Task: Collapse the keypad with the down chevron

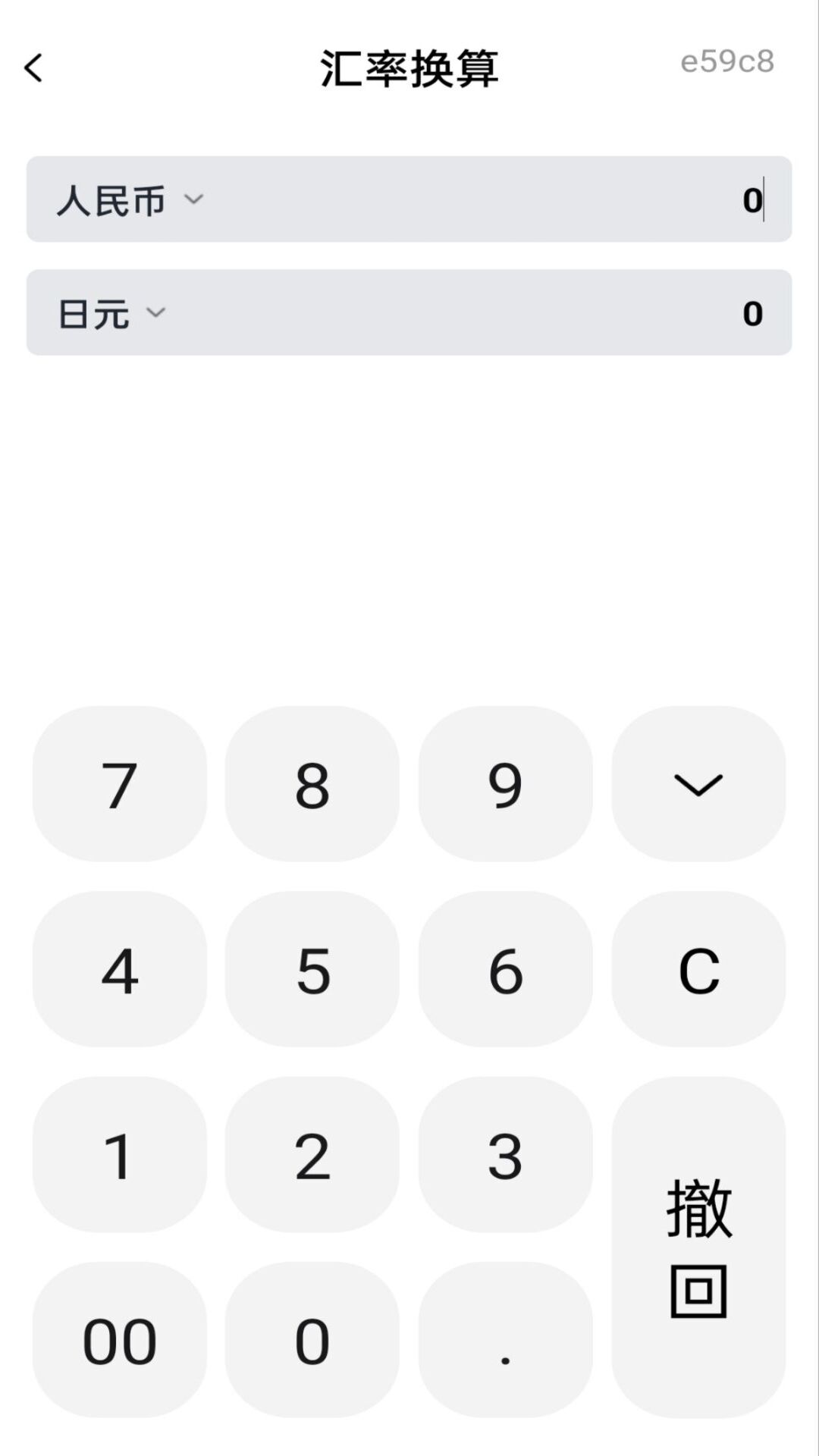Action: pos(698,784)
